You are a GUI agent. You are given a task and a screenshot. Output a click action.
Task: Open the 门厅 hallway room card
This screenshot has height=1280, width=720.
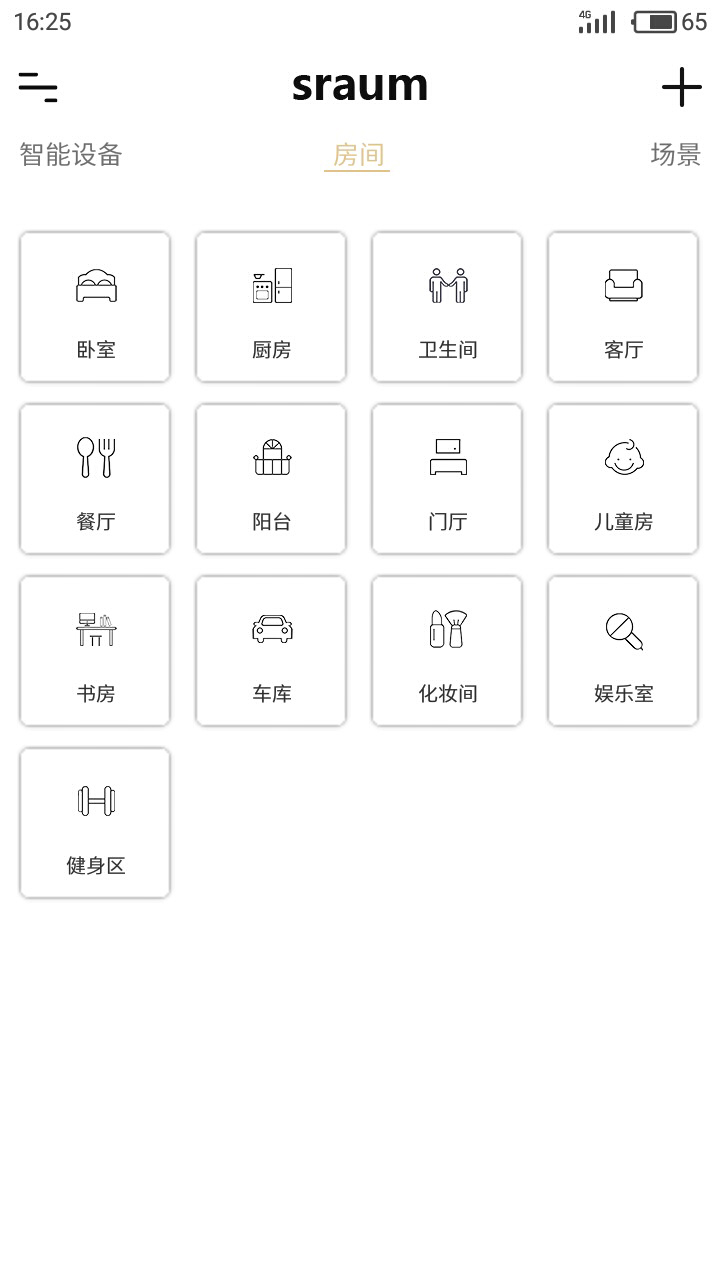[446, 478]
